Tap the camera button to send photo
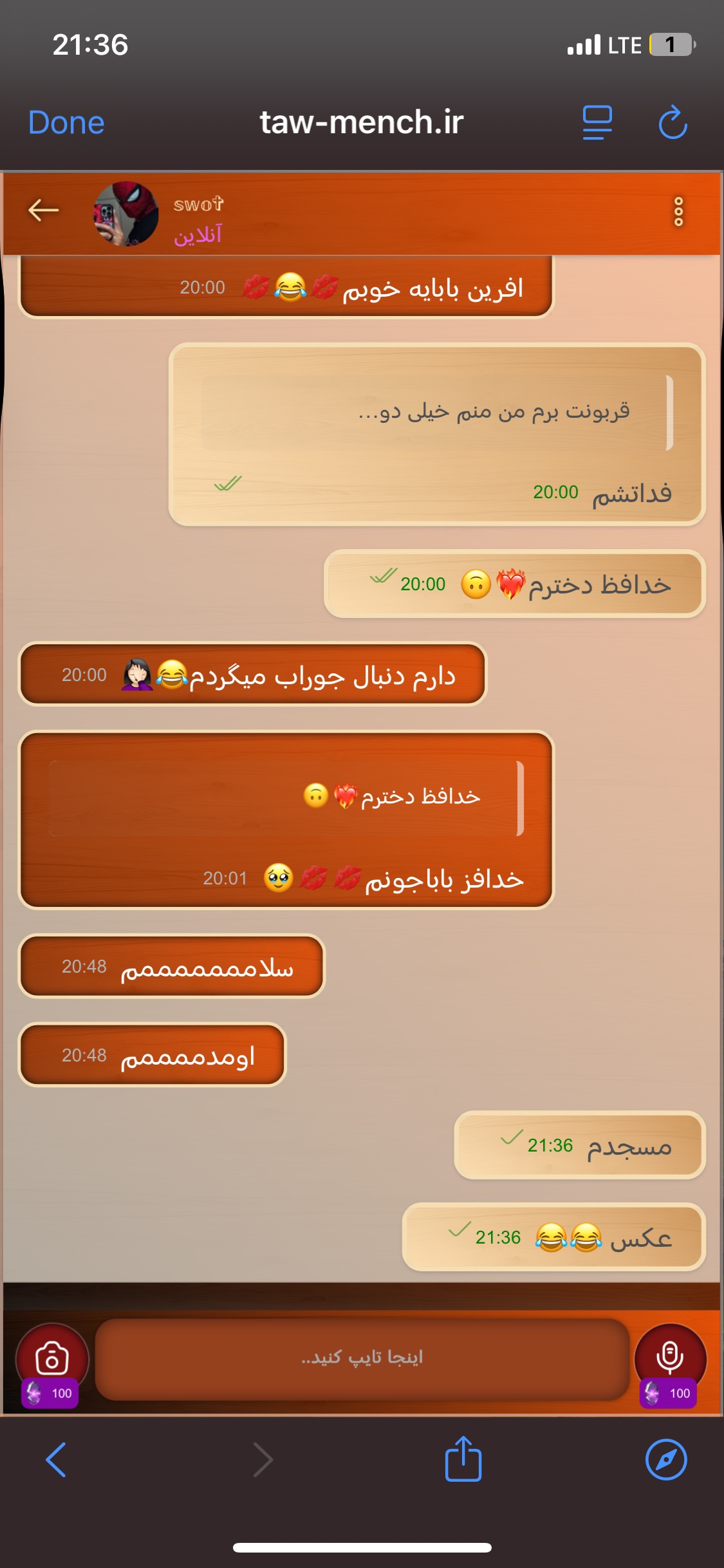Screen dimensions: 724x1568 51,1359
